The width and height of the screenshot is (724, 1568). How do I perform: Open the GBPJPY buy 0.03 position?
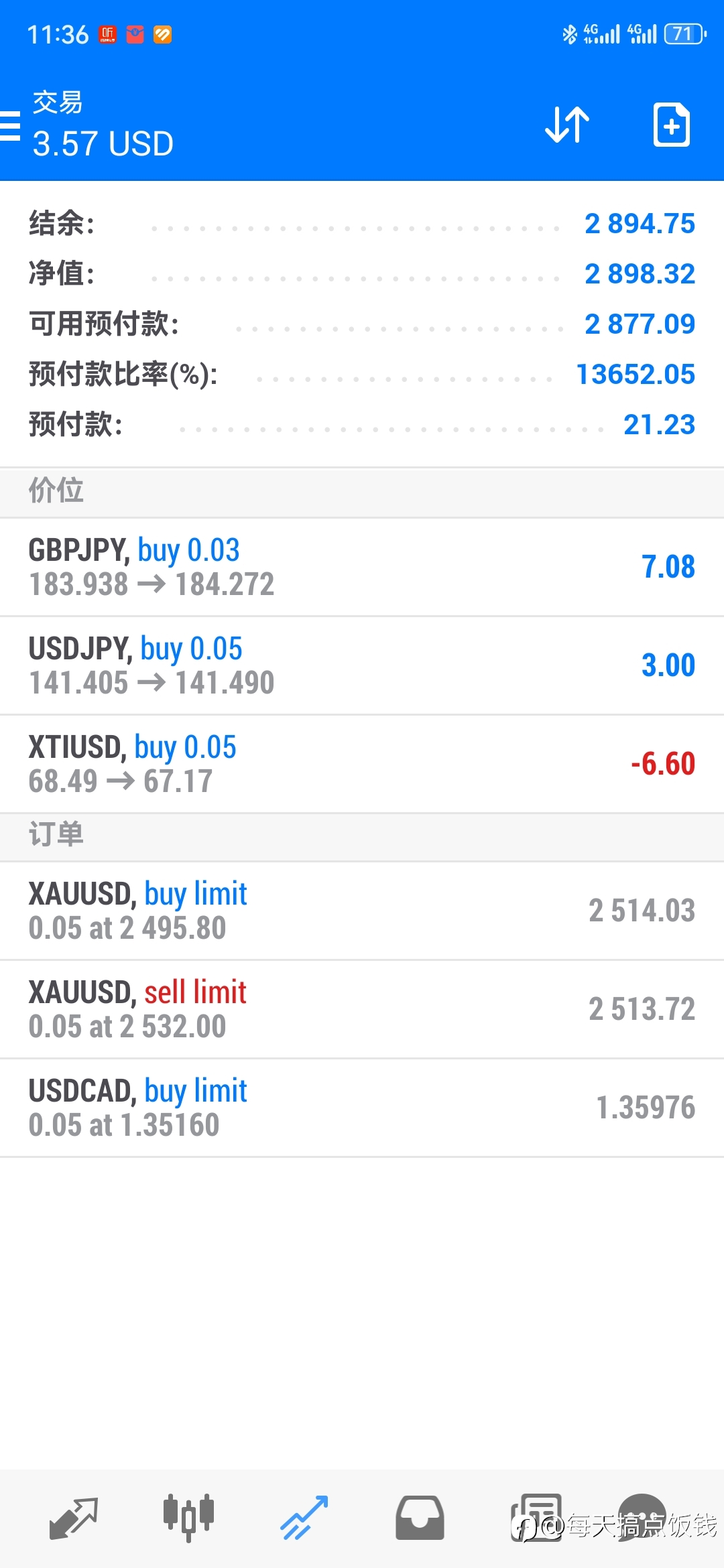(x=362, y=567)
